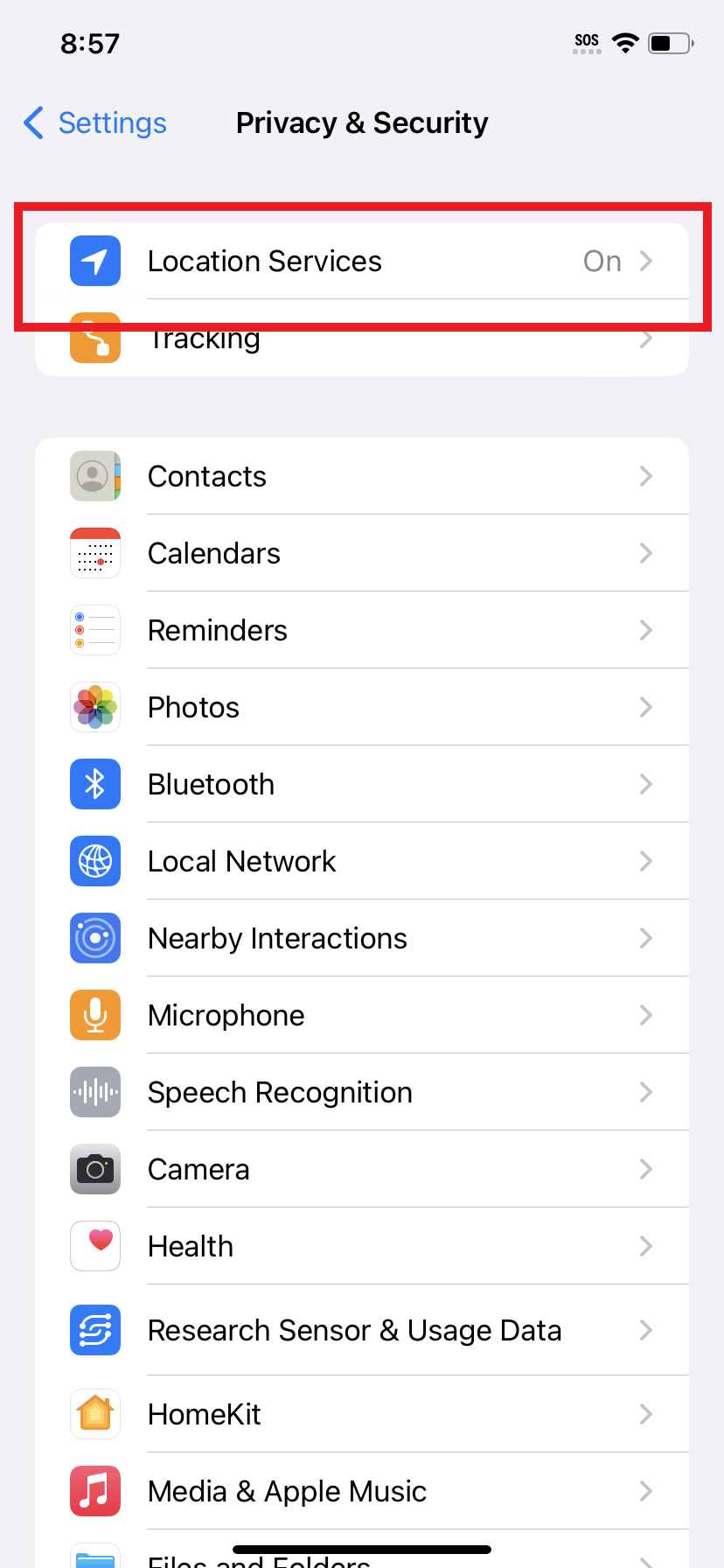Open Health privacy settings
Image resolution: width=724 pixels, height=1568 pixels.
point(362,1246)
